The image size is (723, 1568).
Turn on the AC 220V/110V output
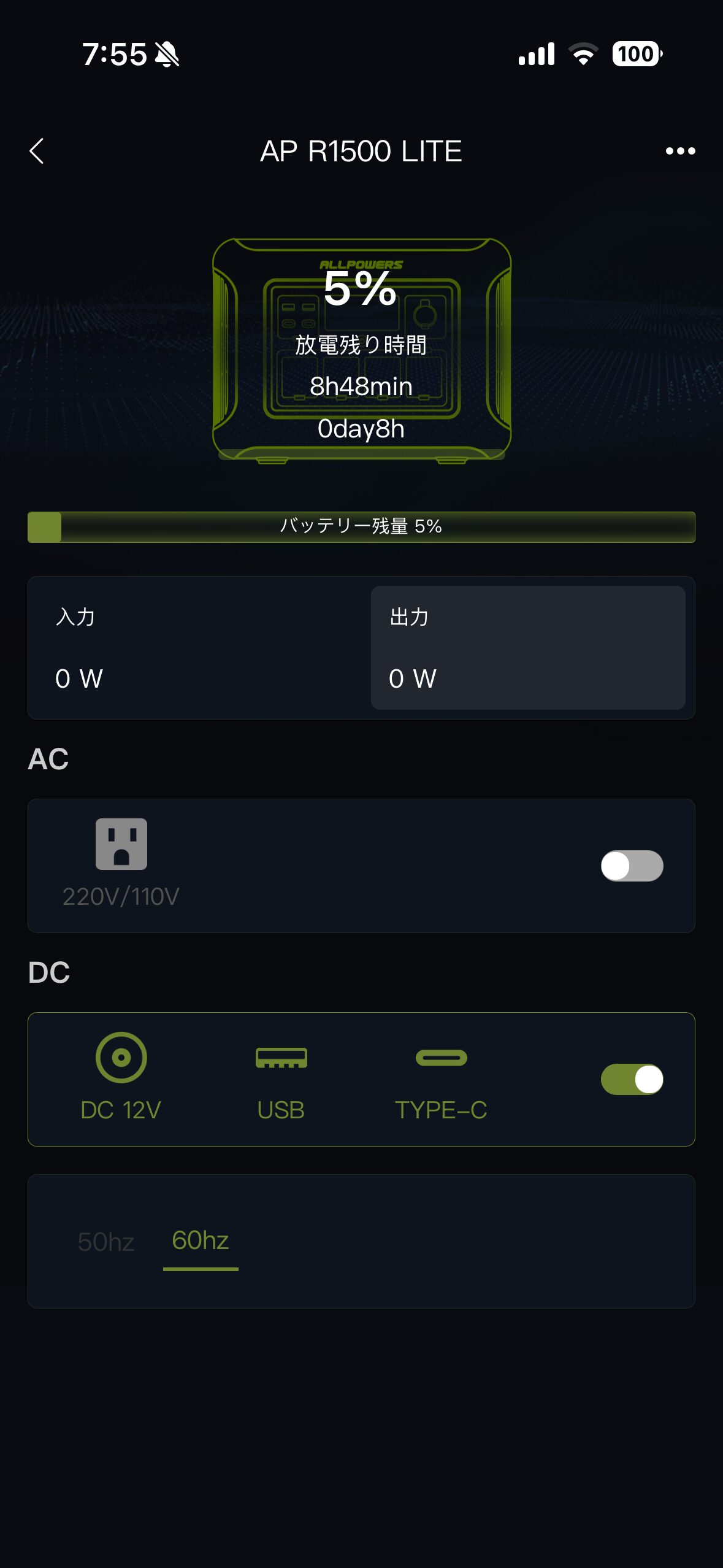pyautogui.click(x=632, y=866)
